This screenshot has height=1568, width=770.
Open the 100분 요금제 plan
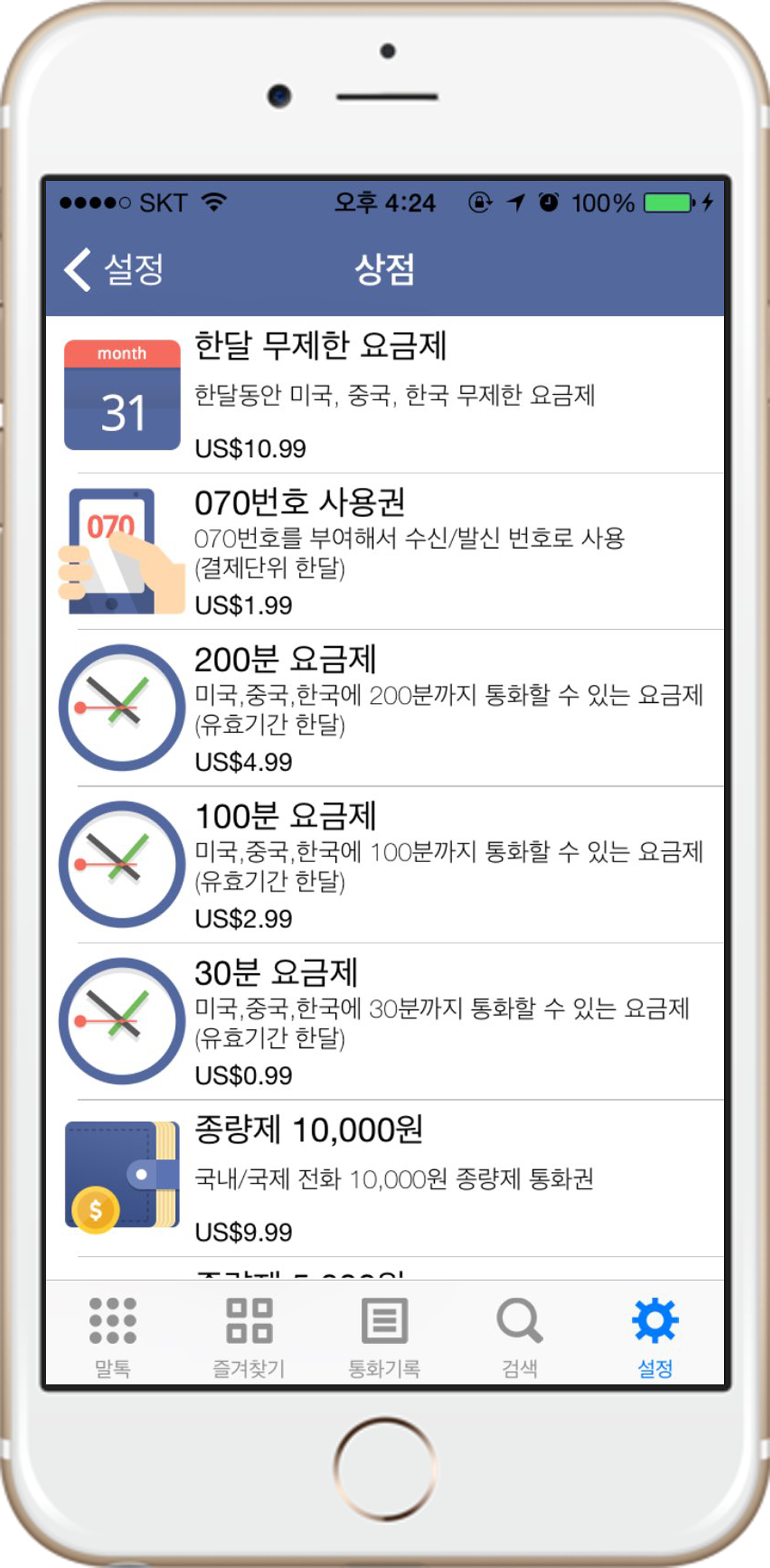point(385,864)
